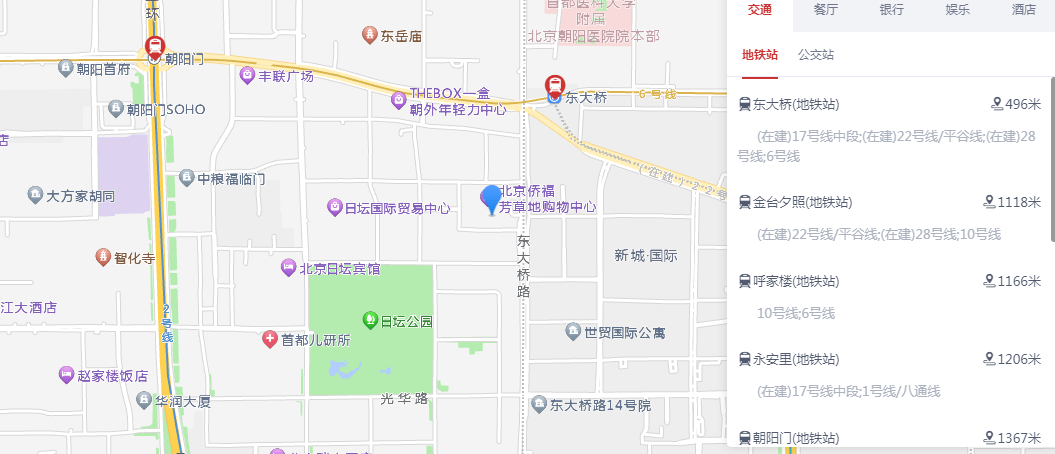Open 首都儿研所 hospital marker
The height and width of the screenshot is (454, 1055).
[x=270, y=340]
